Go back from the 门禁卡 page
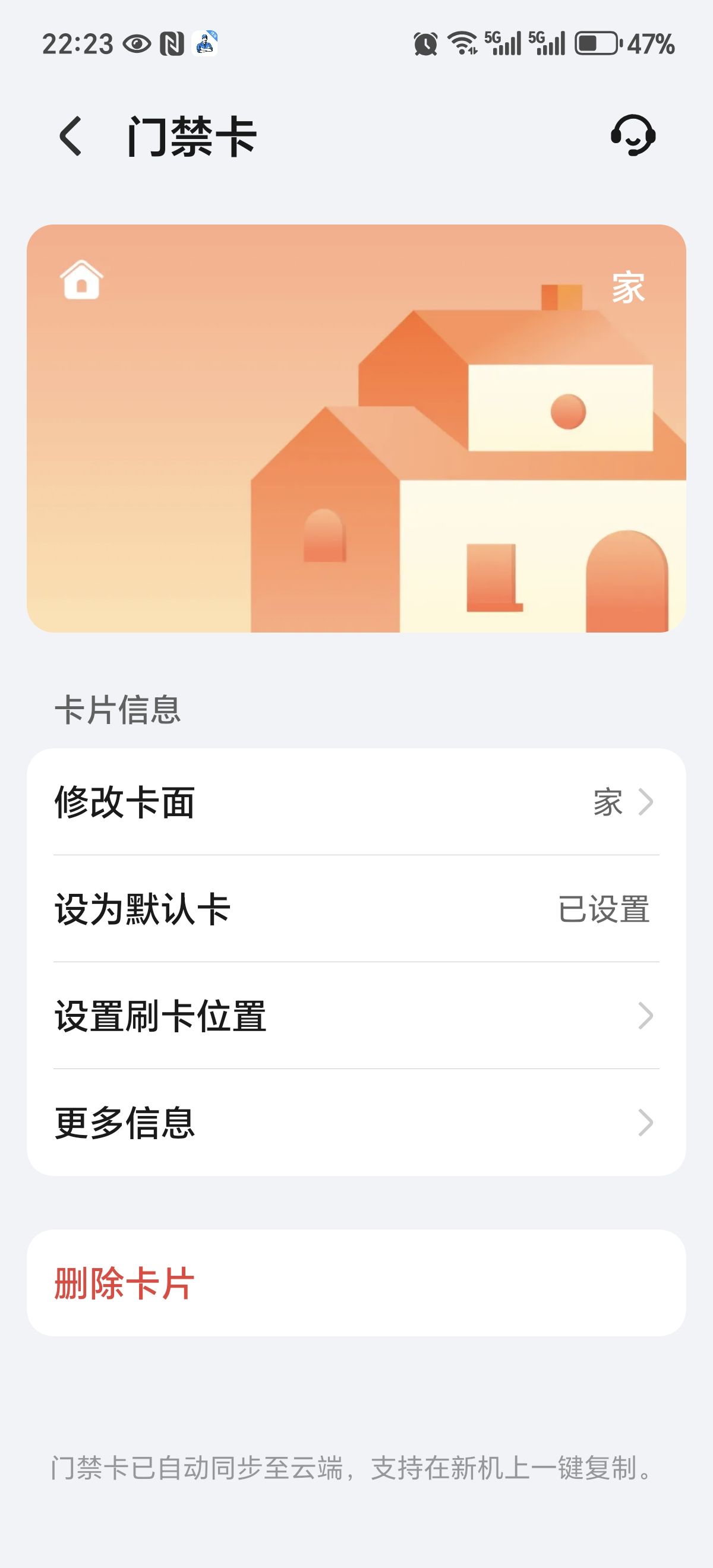Image resolution: width=713 pixels, height=1568 pixels. click(71, 137)
